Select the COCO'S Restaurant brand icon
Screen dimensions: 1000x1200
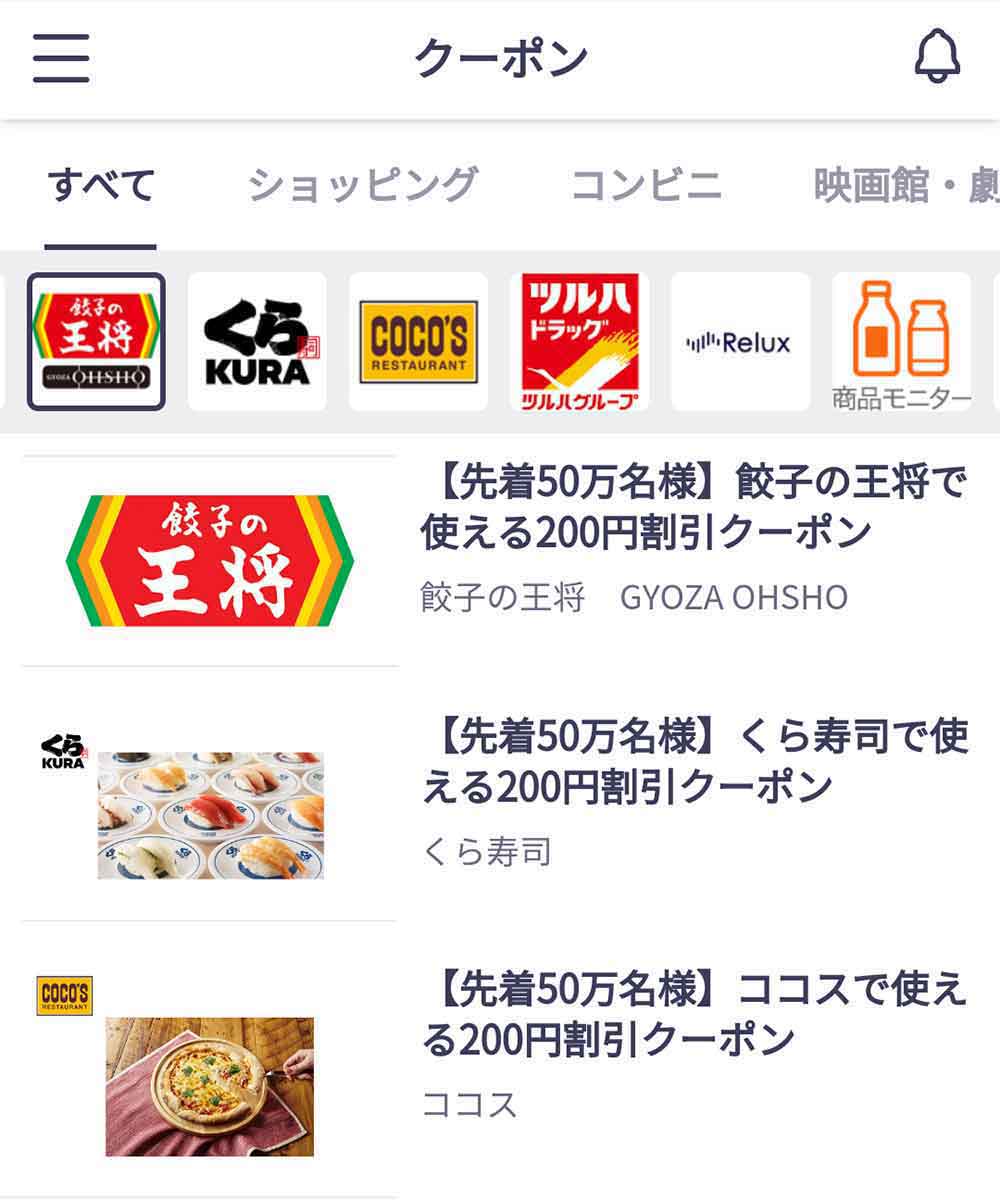[x=415, y=340]
